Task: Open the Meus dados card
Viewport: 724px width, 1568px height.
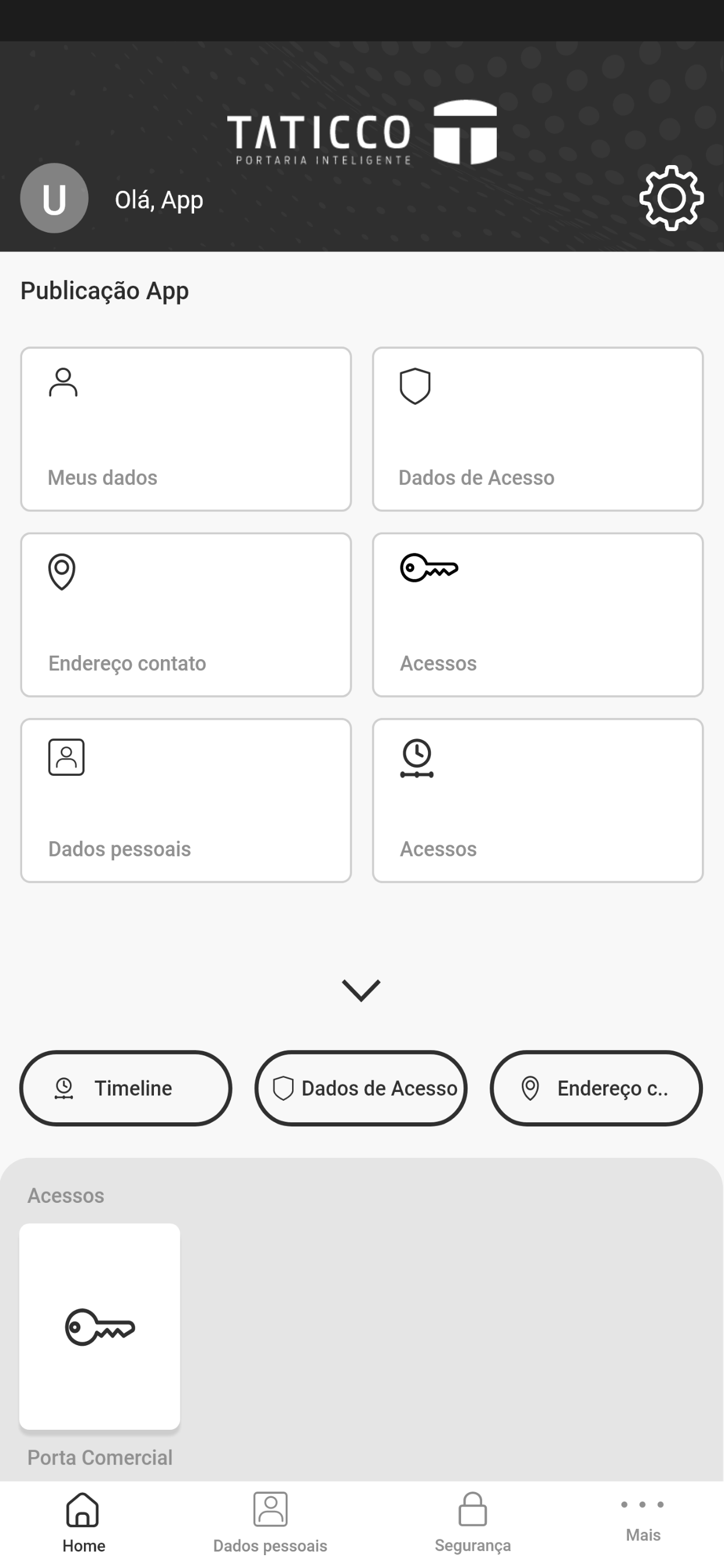Action: 186,429
